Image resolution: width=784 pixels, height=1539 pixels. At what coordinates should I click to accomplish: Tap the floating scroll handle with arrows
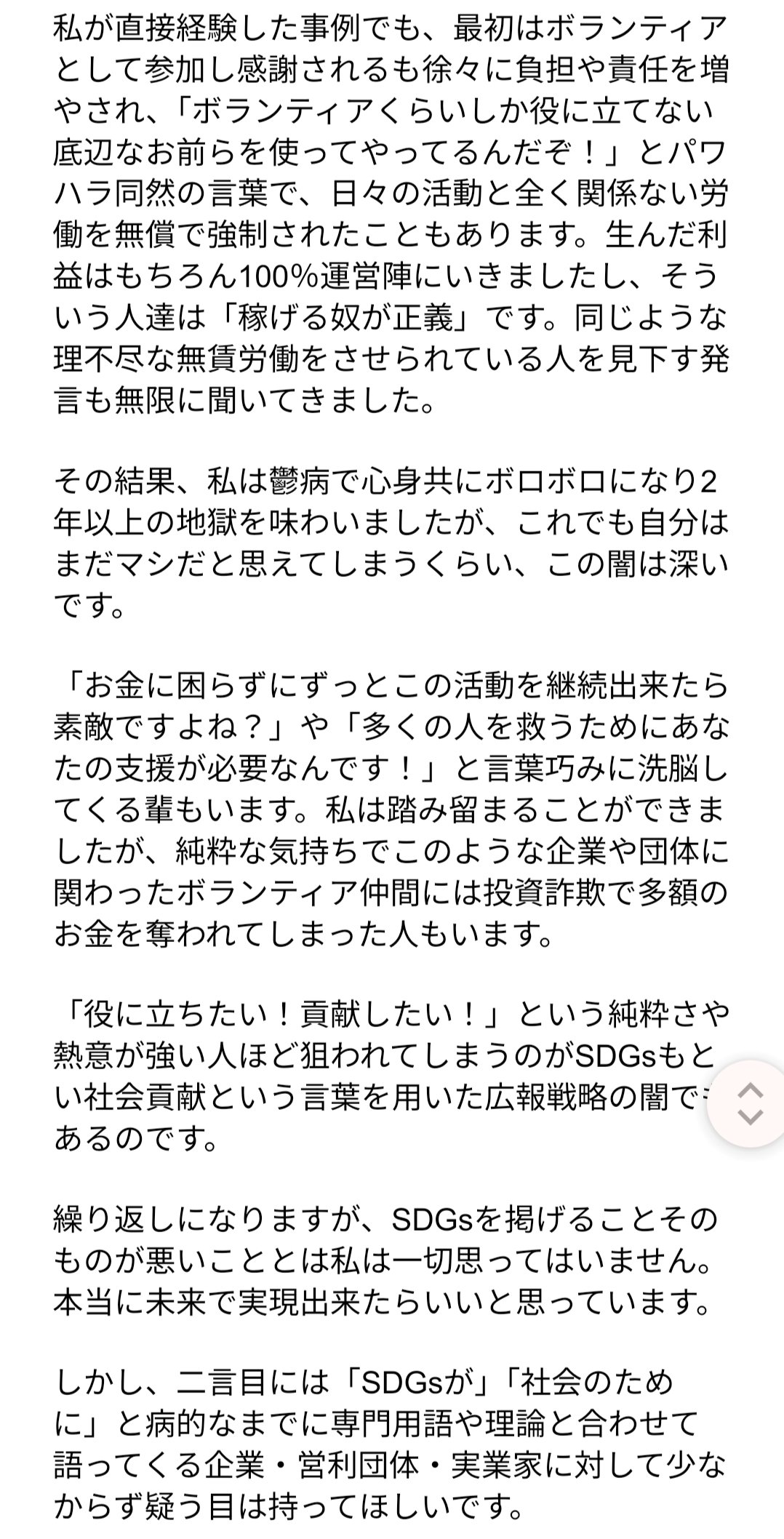(x=748, y=1103)
